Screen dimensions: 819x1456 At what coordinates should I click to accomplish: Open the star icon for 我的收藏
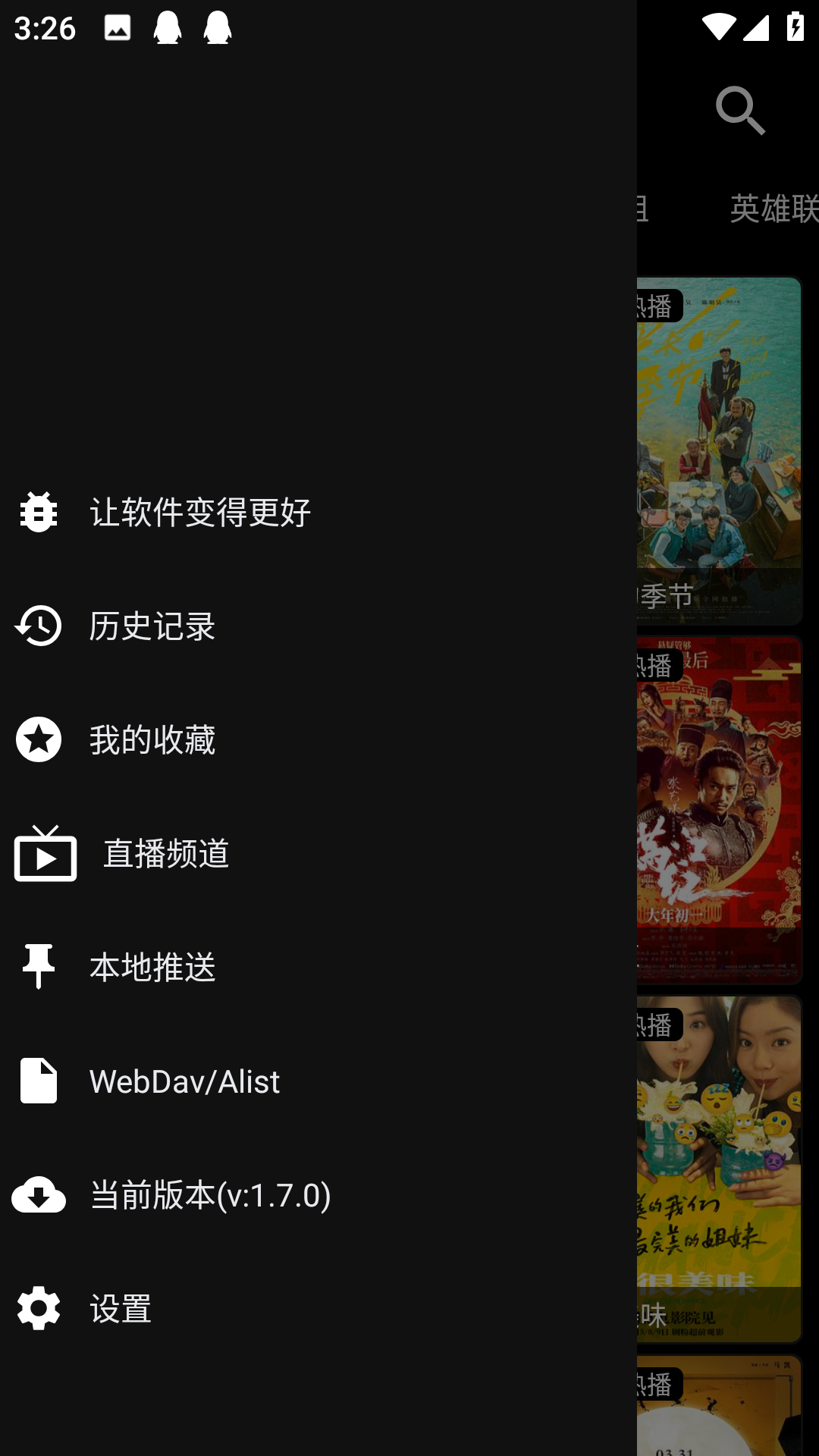[37, 740]
